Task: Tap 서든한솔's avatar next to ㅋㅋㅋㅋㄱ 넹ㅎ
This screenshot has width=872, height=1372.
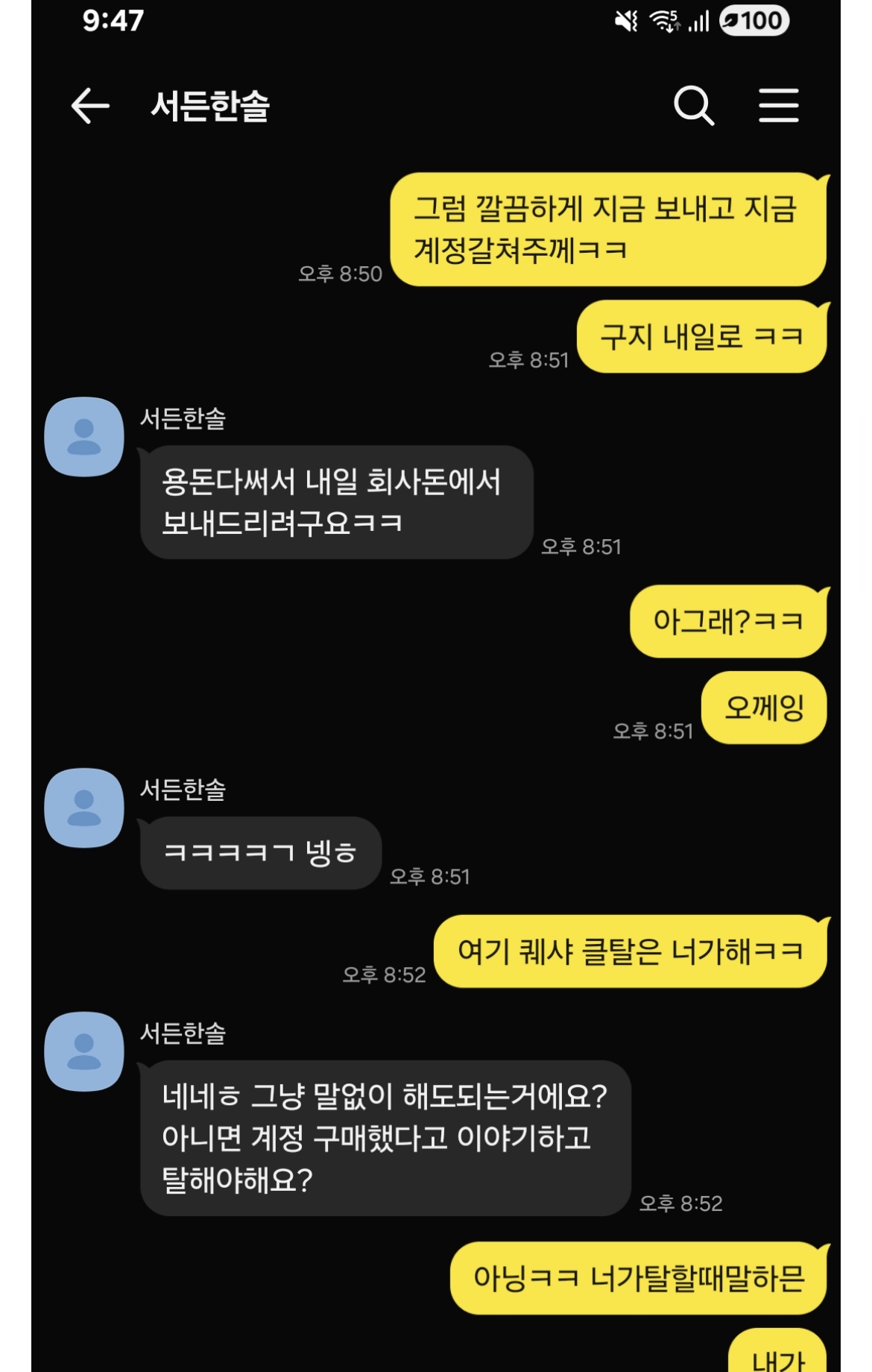Action: pos(84,808)
